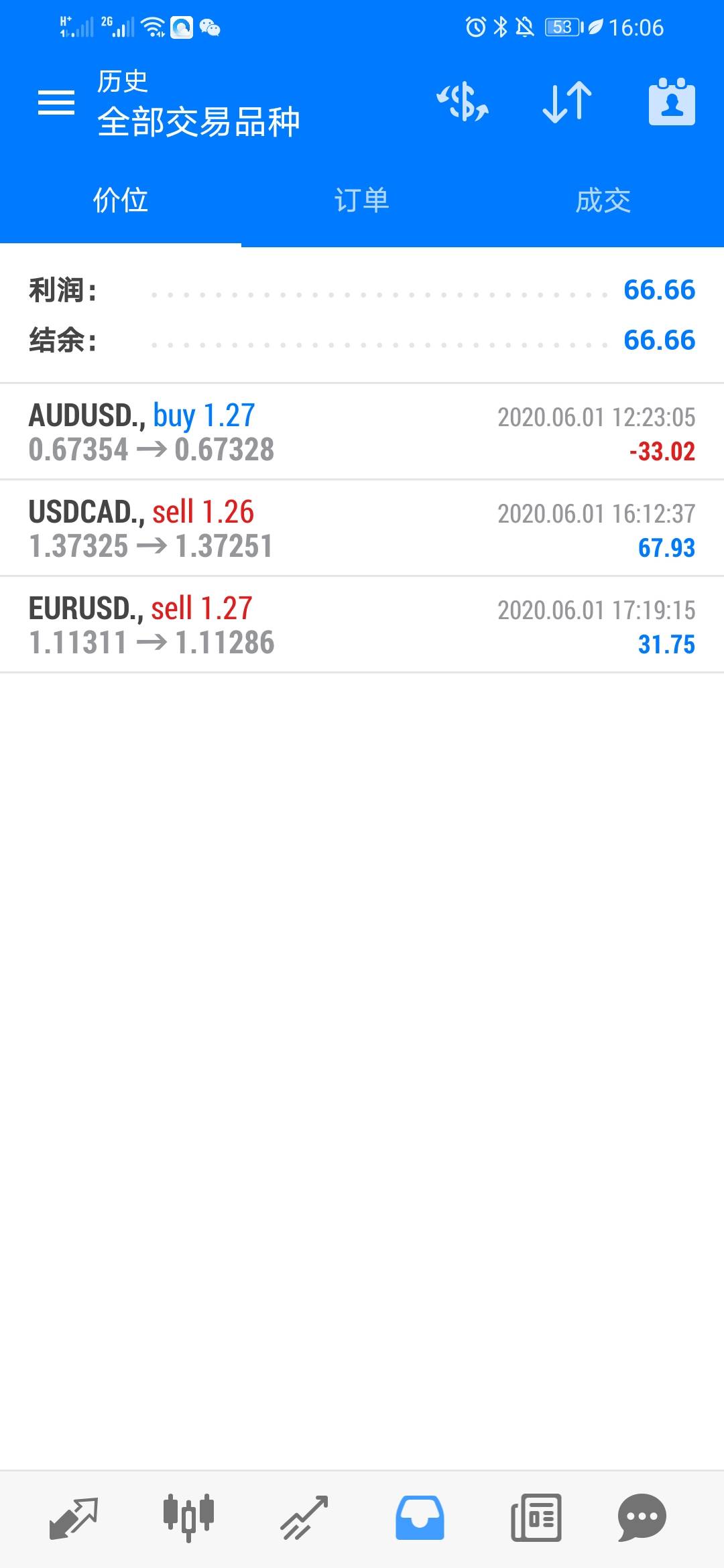724x1568 pixels.
Task: Select the 价位 tab
Action: [121, 200]
